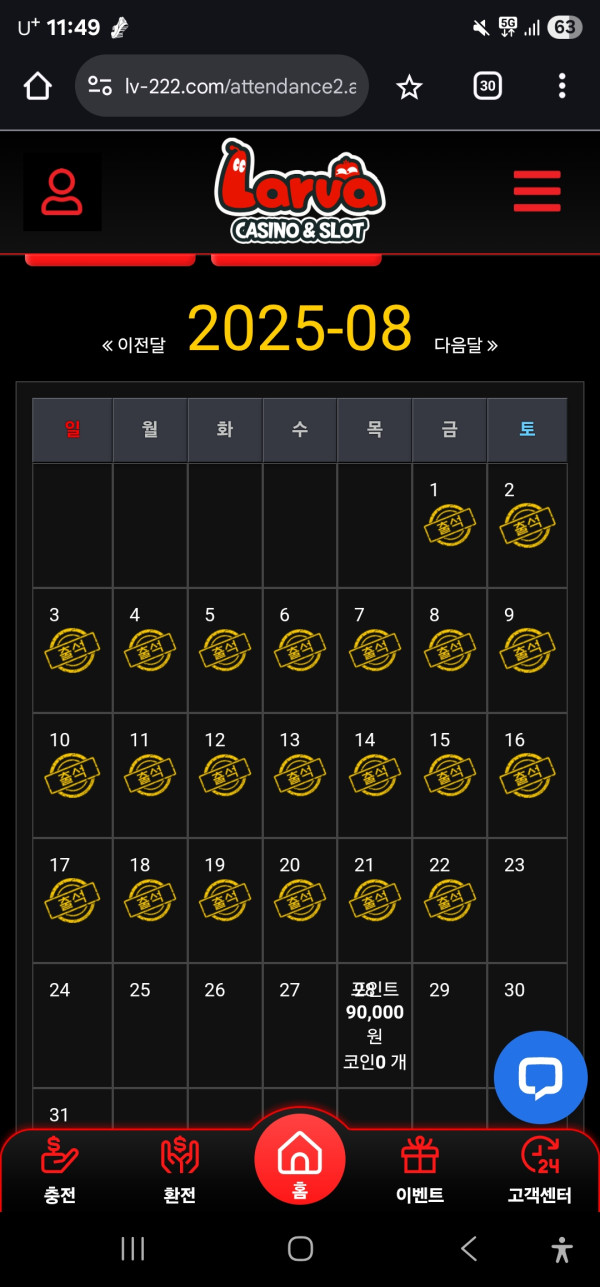Open 이벤트 events tab
The width and height of the screenshot is (600, 1287).
(420, 1170)
